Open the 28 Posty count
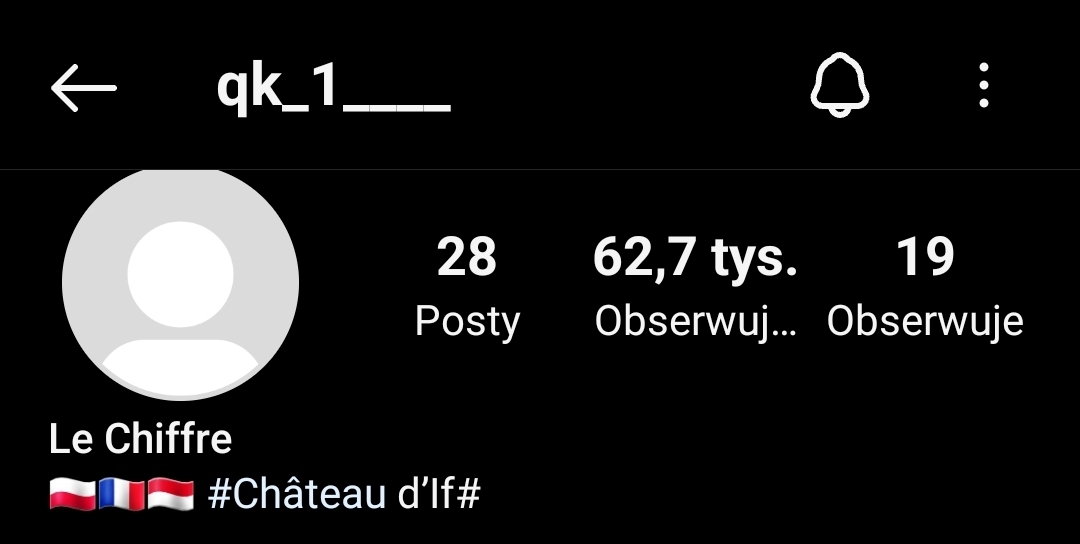The width and height of the screenshot is (1080, 544). (467, 286)
